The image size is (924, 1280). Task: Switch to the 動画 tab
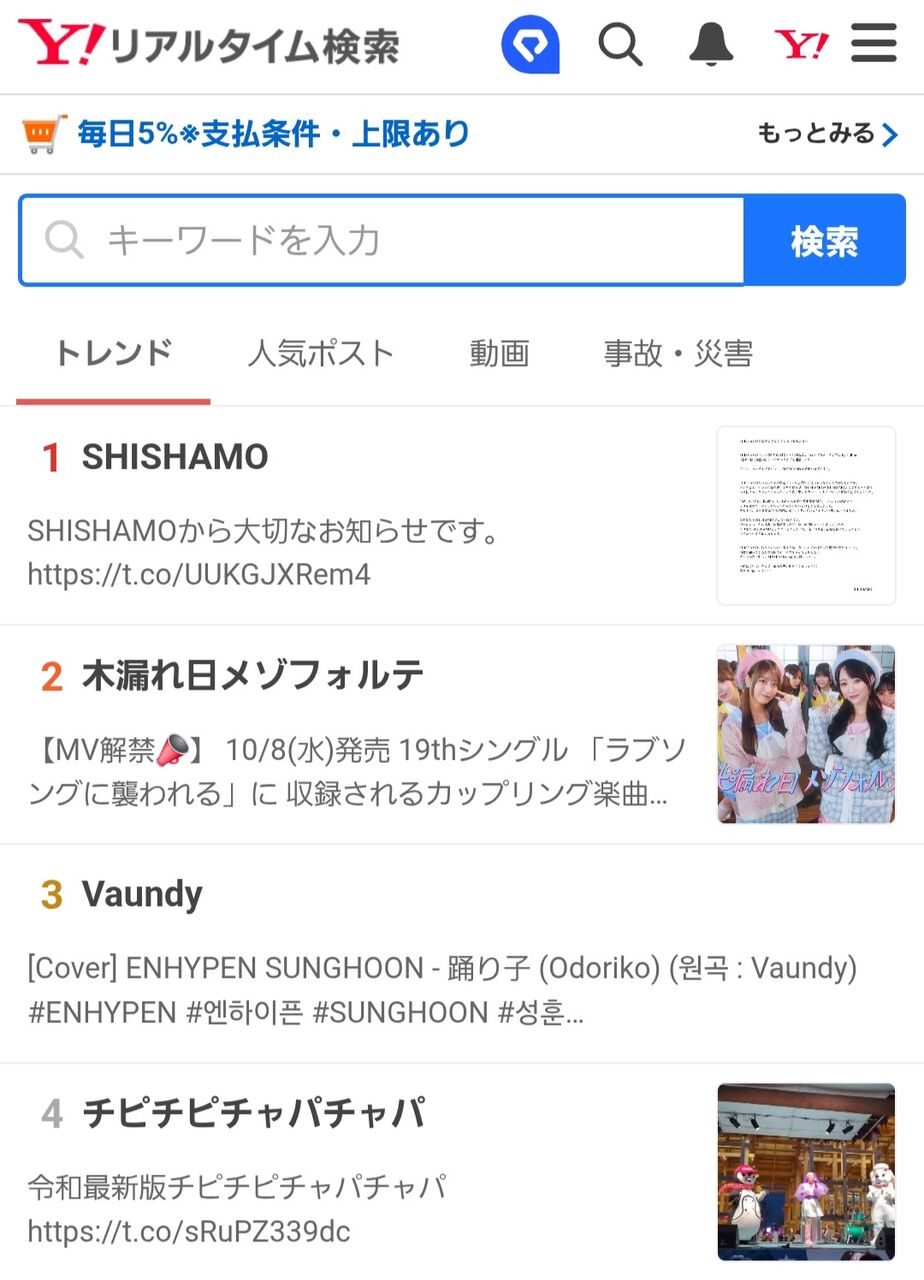[499, 354]
